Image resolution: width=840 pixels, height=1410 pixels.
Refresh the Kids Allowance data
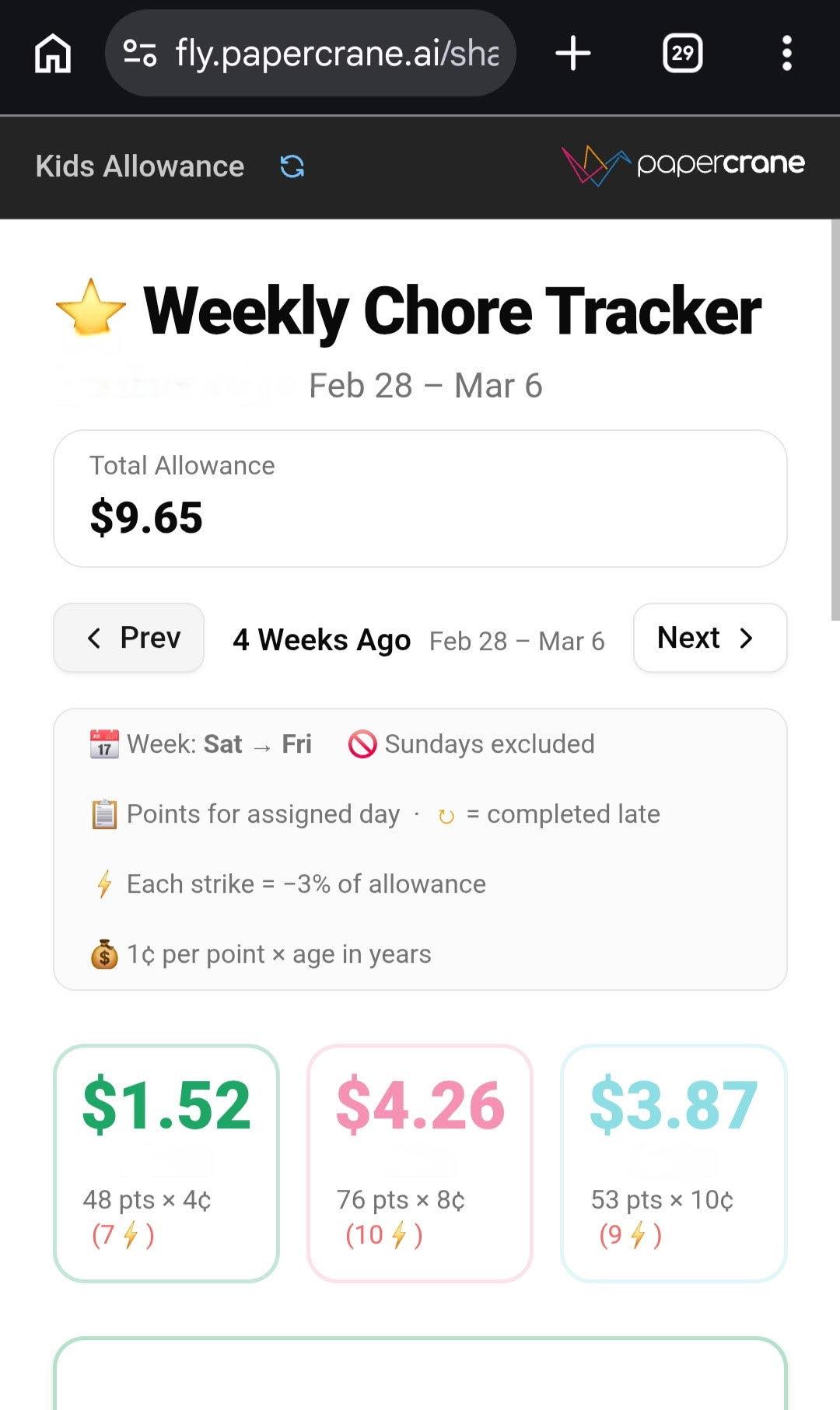[290, 166]
